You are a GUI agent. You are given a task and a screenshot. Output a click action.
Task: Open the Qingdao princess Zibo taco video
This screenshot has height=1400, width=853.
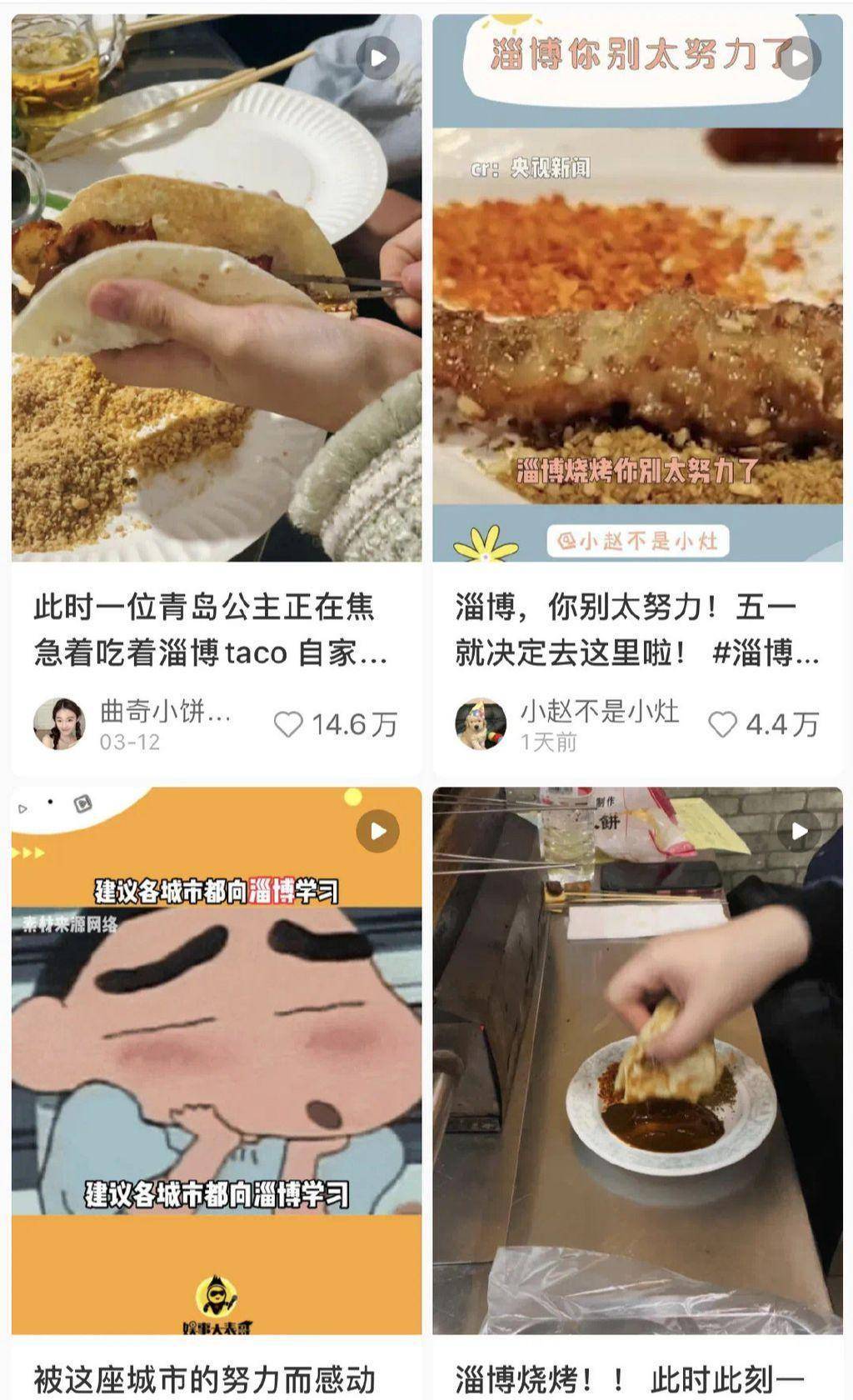point(217,287)
